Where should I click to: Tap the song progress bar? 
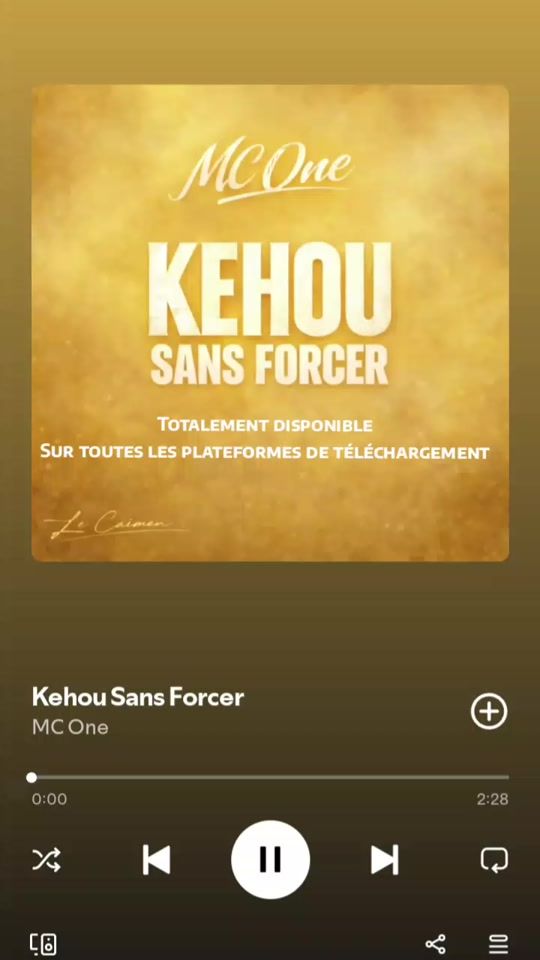(x=270, y=778)
